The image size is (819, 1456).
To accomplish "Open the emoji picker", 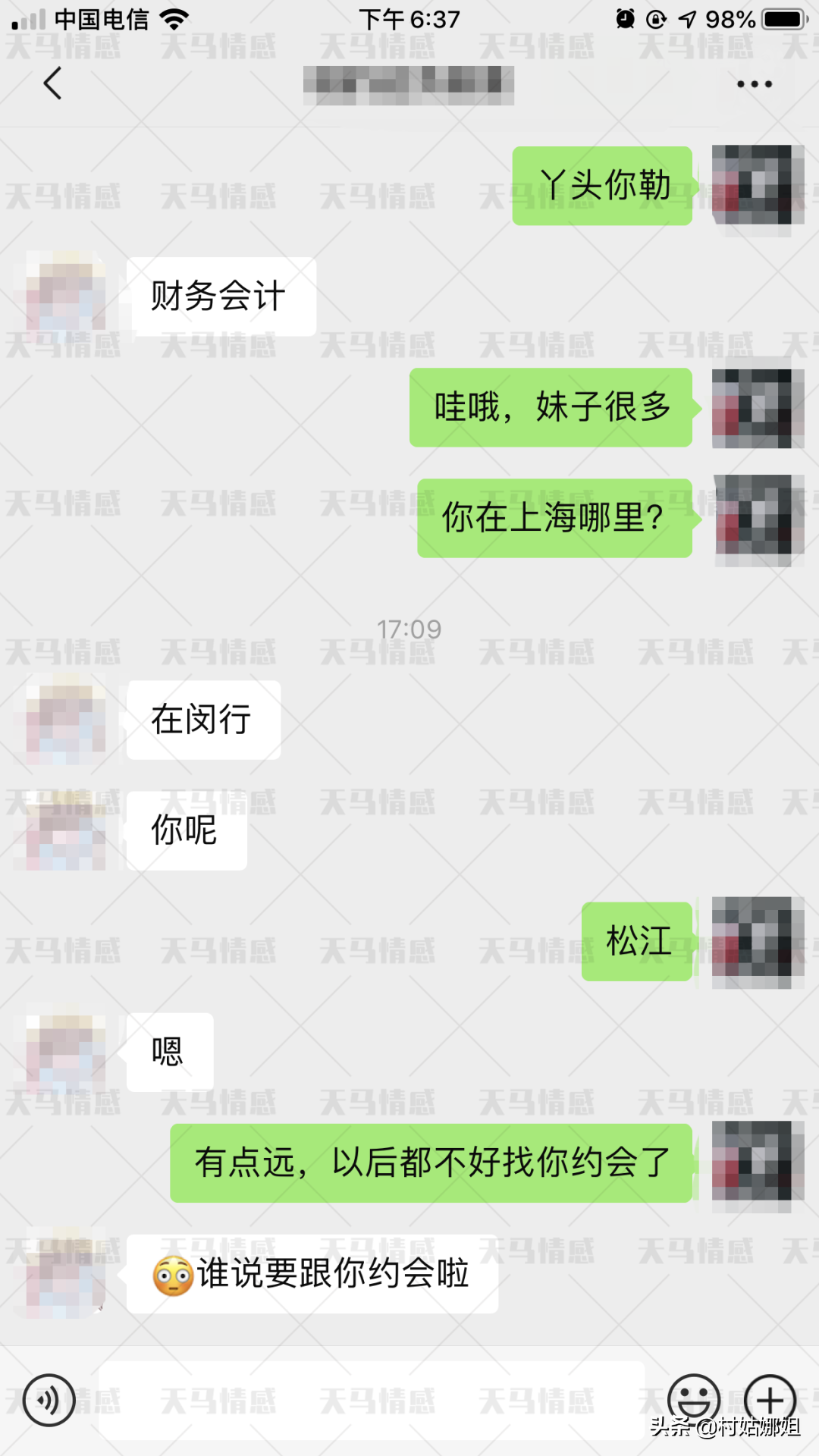I will (x=693, y=1400).
